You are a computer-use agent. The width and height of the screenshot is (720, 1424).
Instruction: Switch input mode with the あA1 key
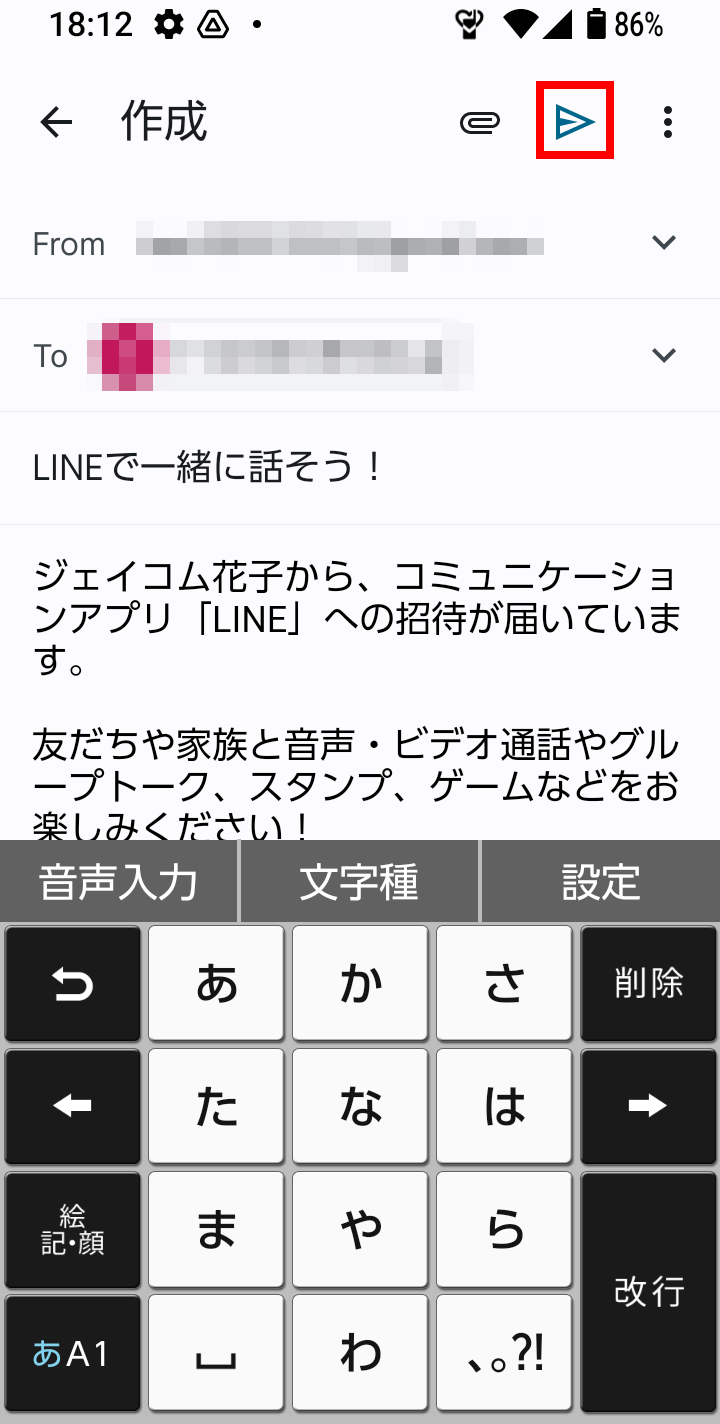tap(72, 1353)
